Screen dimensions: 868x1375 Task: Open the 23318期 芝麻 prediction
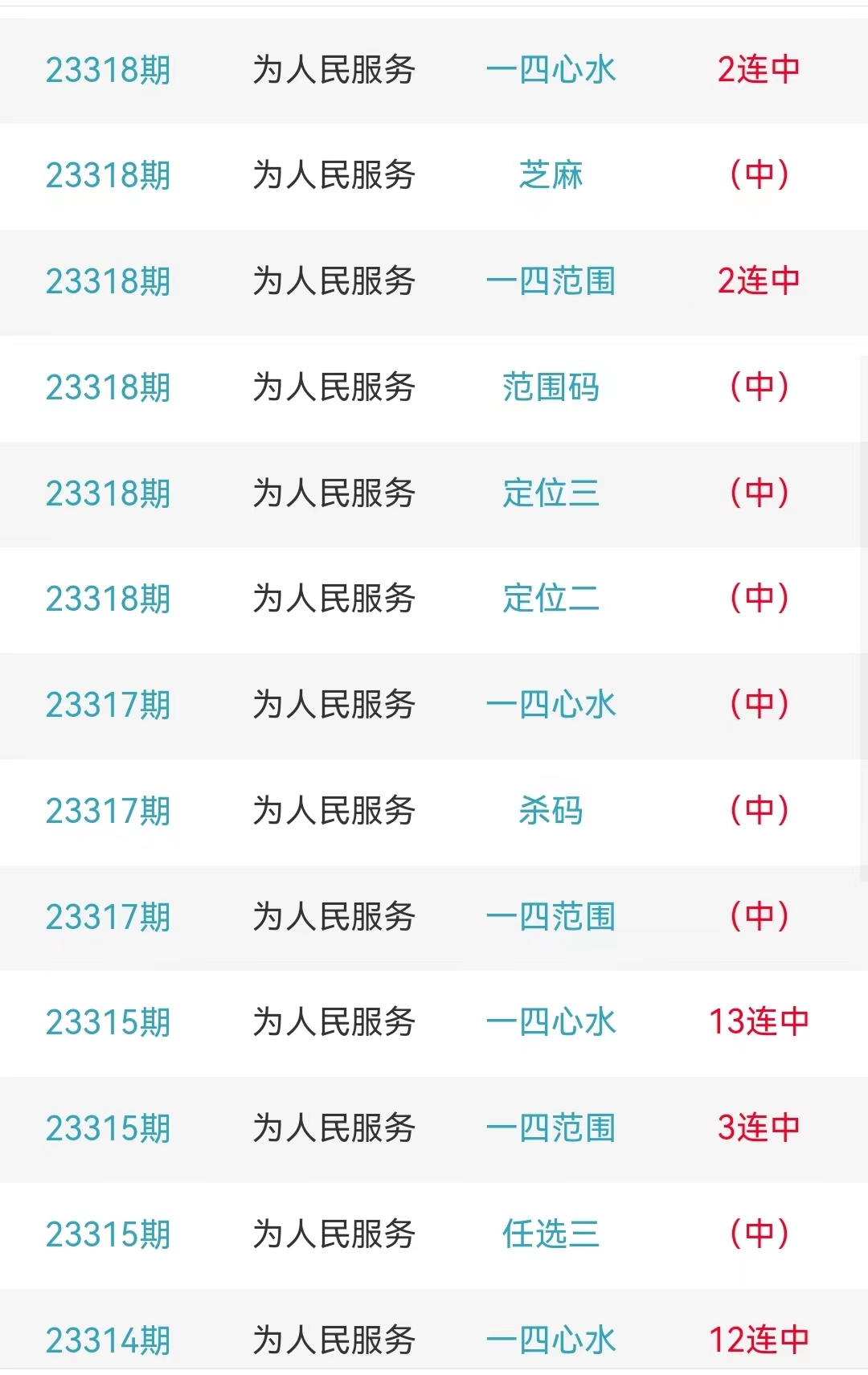551,176
